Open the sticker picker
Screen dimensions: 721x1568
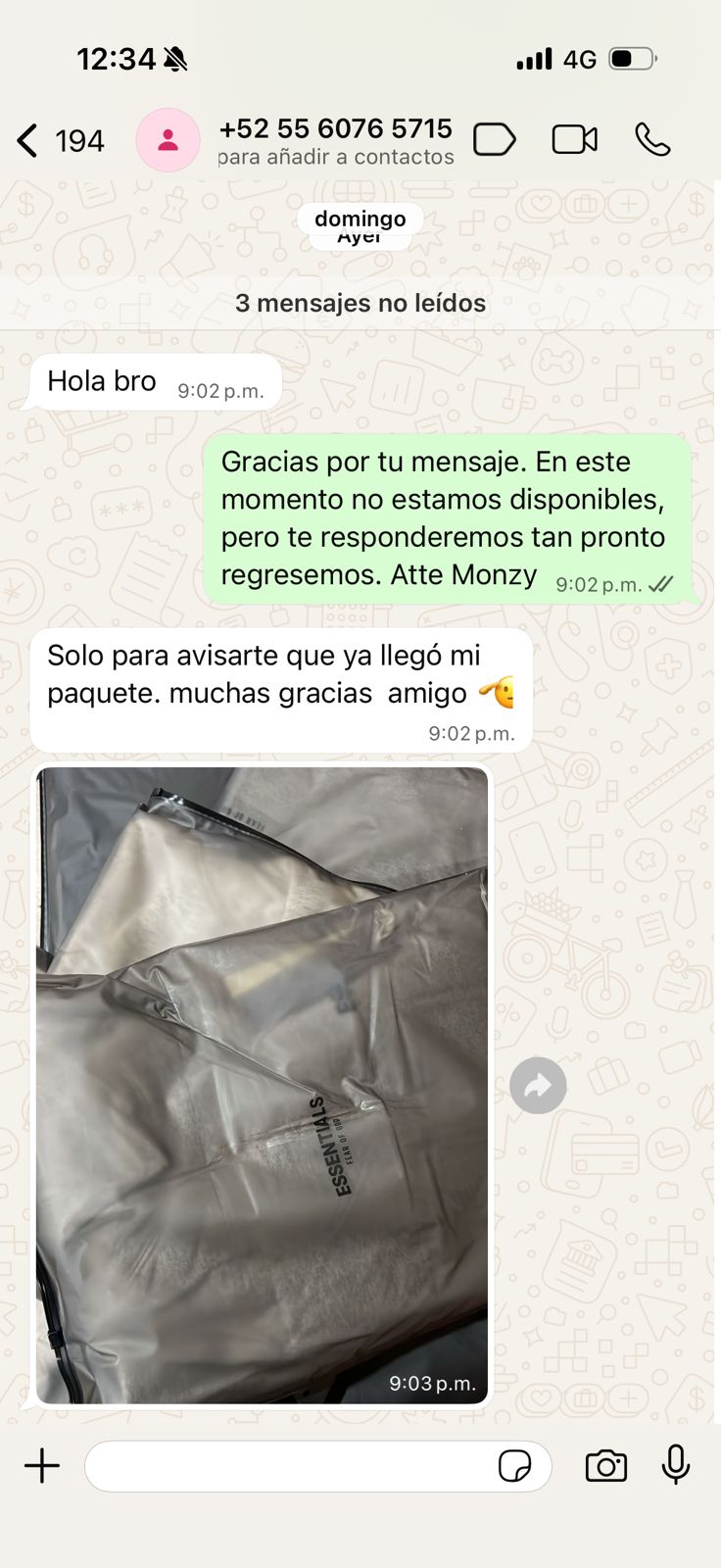[515, 1466]
